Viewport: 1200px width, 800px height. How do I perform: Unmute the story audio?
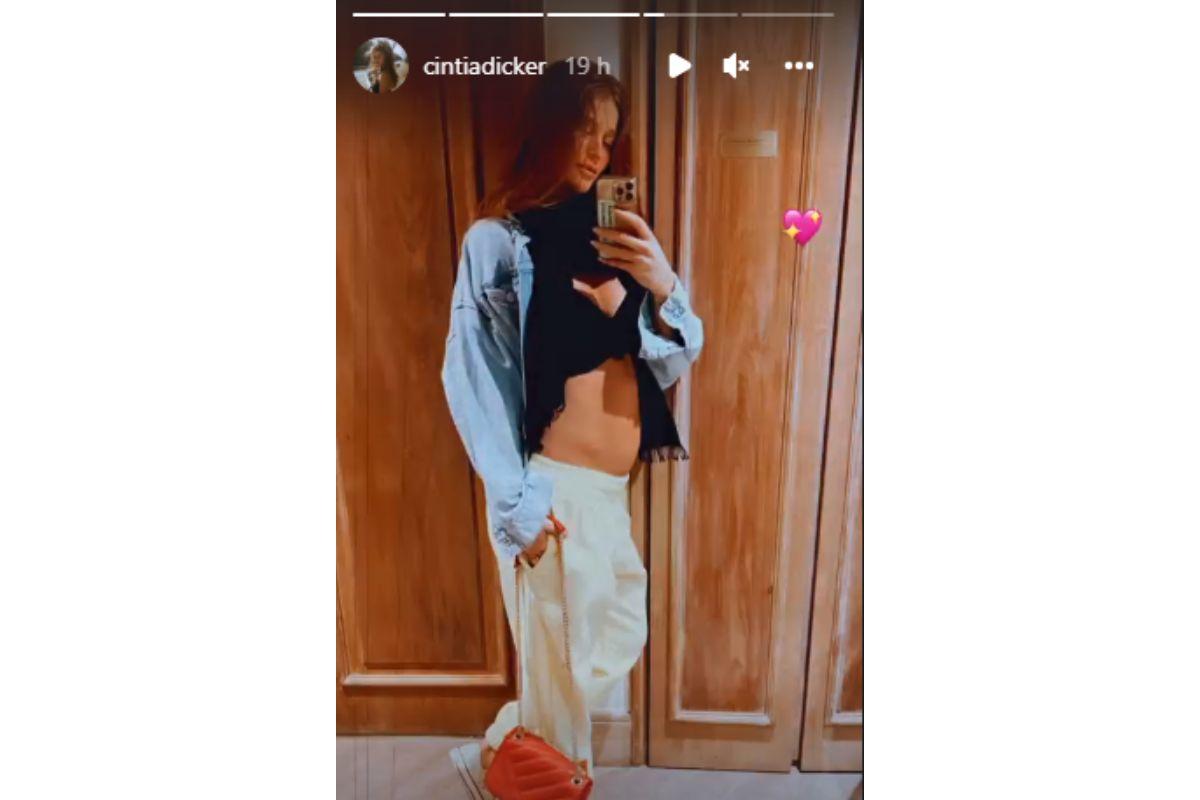[x=736, y=66]
